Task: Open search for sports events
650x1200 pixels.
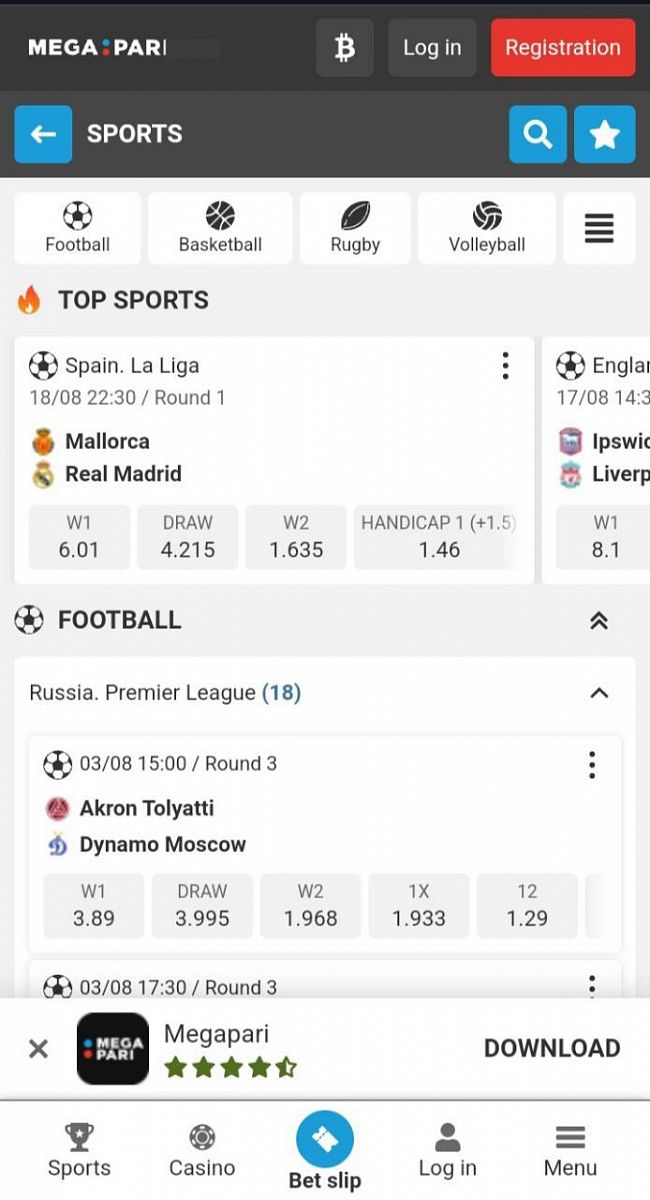Action: [538, 134]
